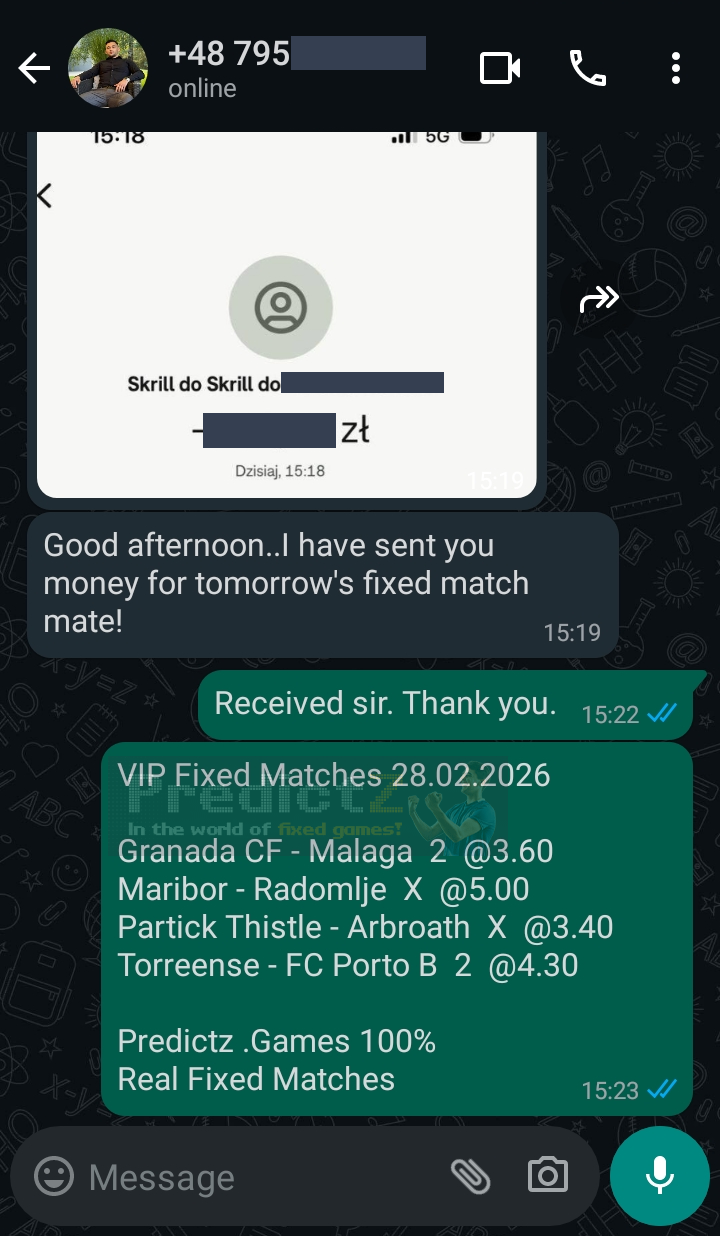Tap the contact's profile picture
The height and width of the screenshot is (1236, 720).
(108, 68)
